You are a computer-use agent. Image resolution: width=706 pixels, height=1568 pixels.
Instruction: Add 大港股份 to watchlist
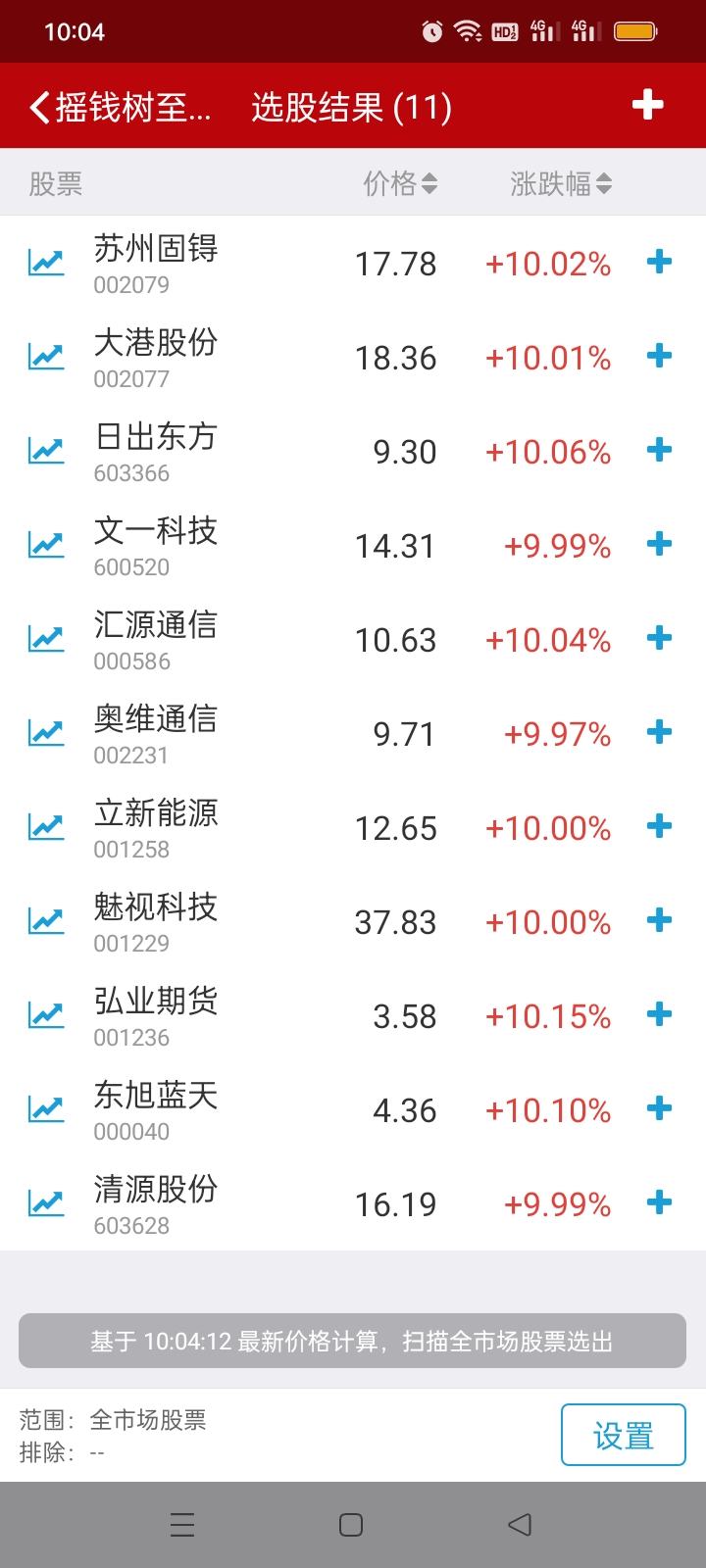[x=660, y=356]
